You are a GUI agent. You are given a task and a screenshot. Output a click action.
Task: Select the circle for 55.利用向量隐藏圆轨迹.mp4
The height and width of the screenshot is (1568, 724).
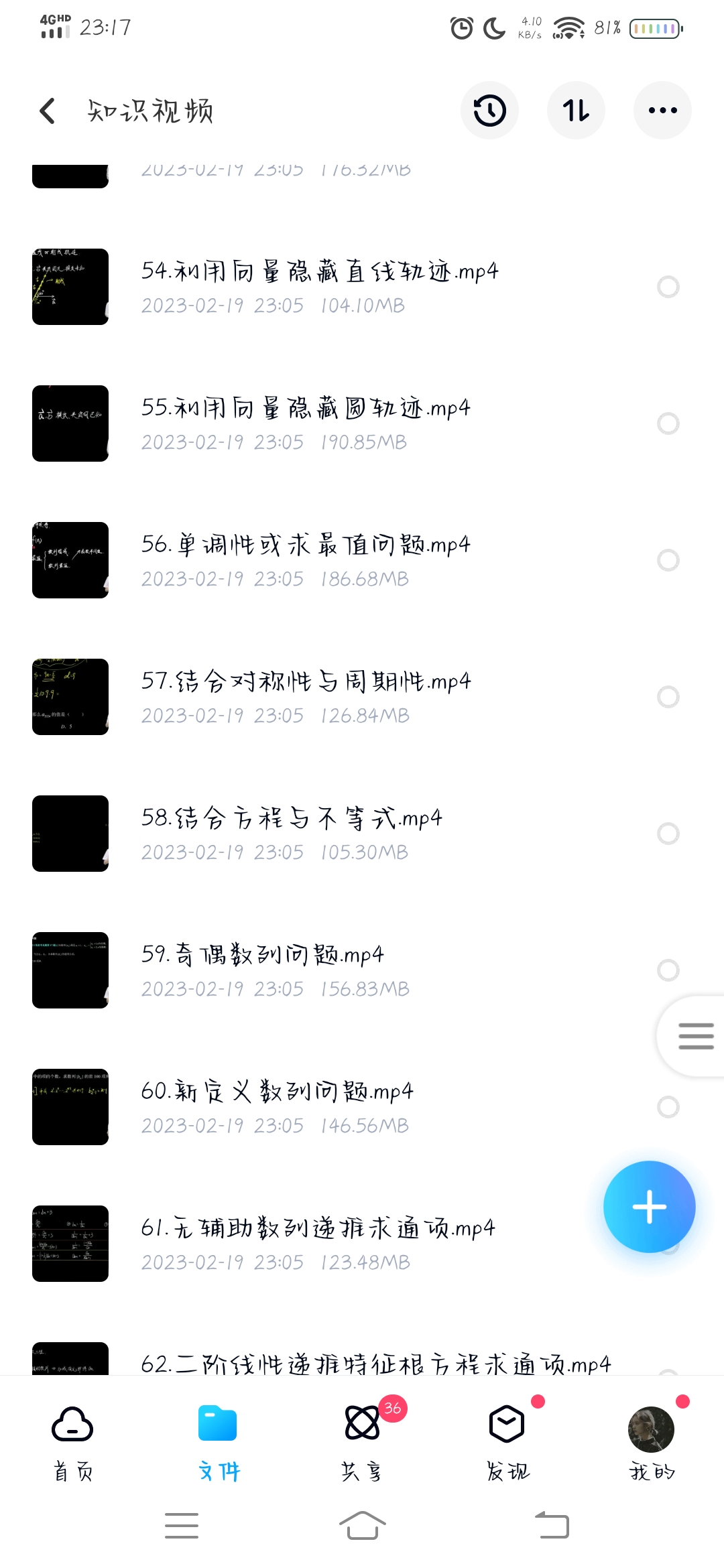pos(668,423)
